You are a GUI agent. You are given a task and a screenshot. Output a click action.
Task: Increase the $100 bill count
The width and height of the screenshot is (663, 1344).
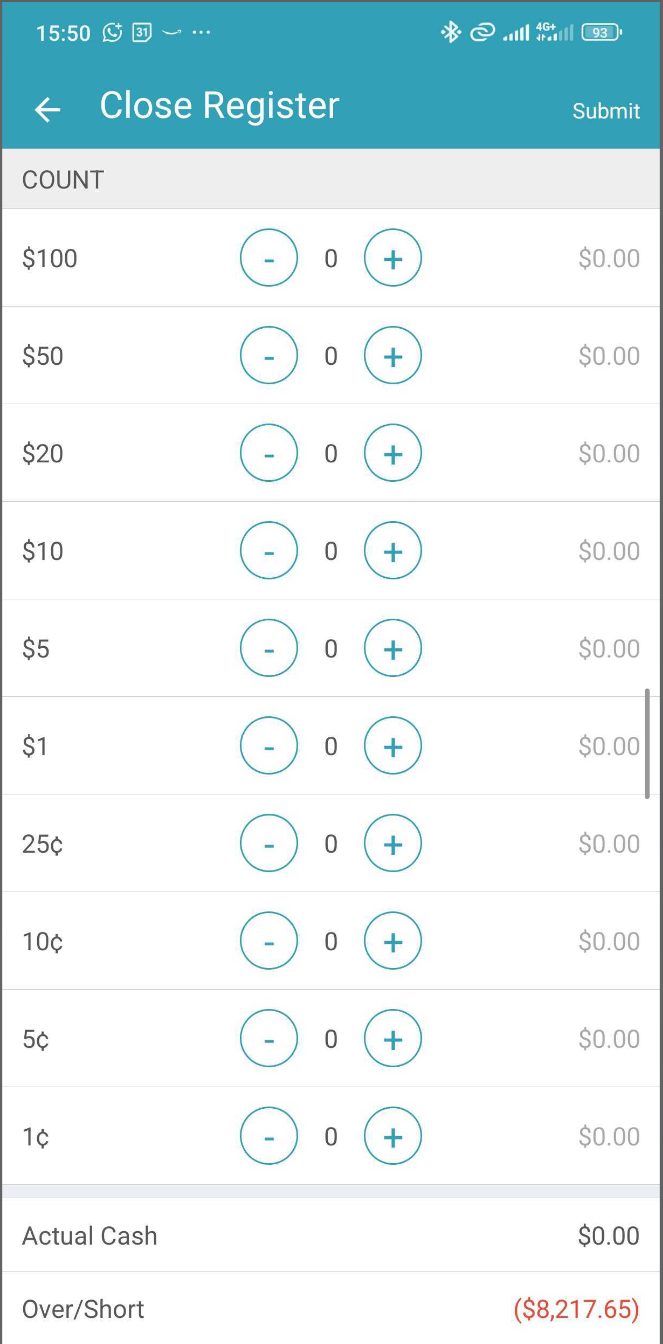click(x=393, y=259)
